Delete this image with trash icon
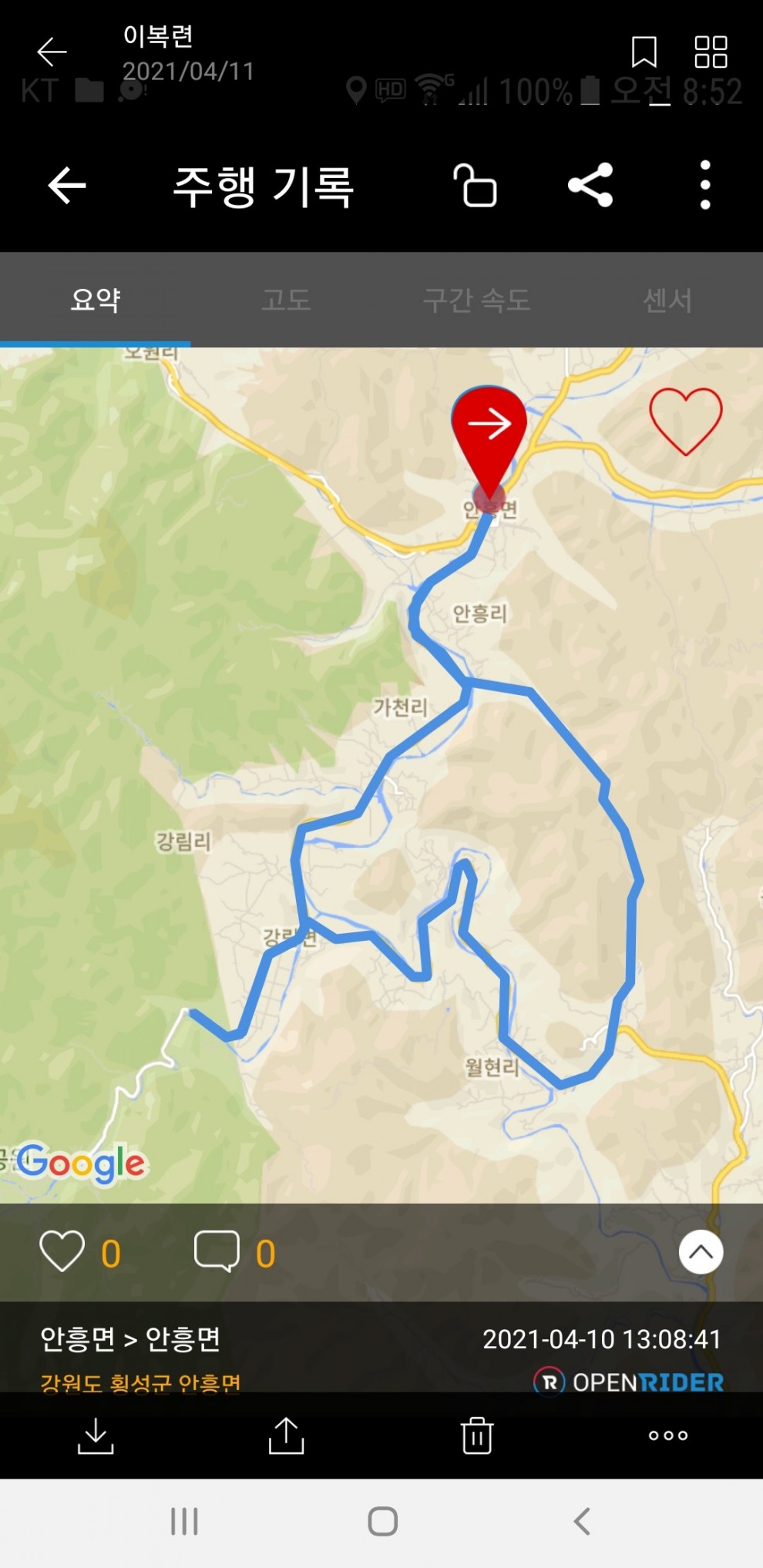 tap(477, 1435)
